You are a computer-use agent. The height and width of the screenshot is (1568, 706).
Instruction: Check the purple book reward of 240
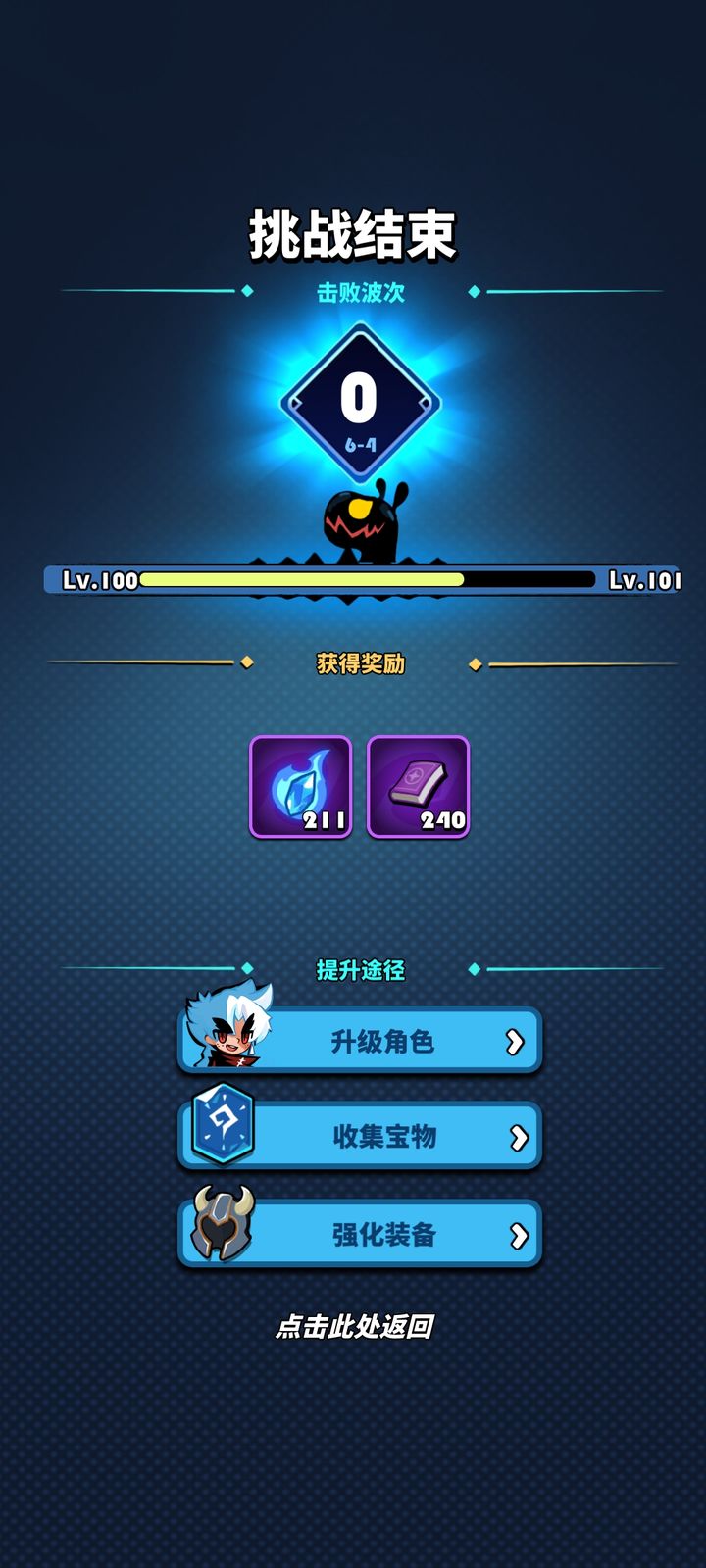tap(419, 787)
